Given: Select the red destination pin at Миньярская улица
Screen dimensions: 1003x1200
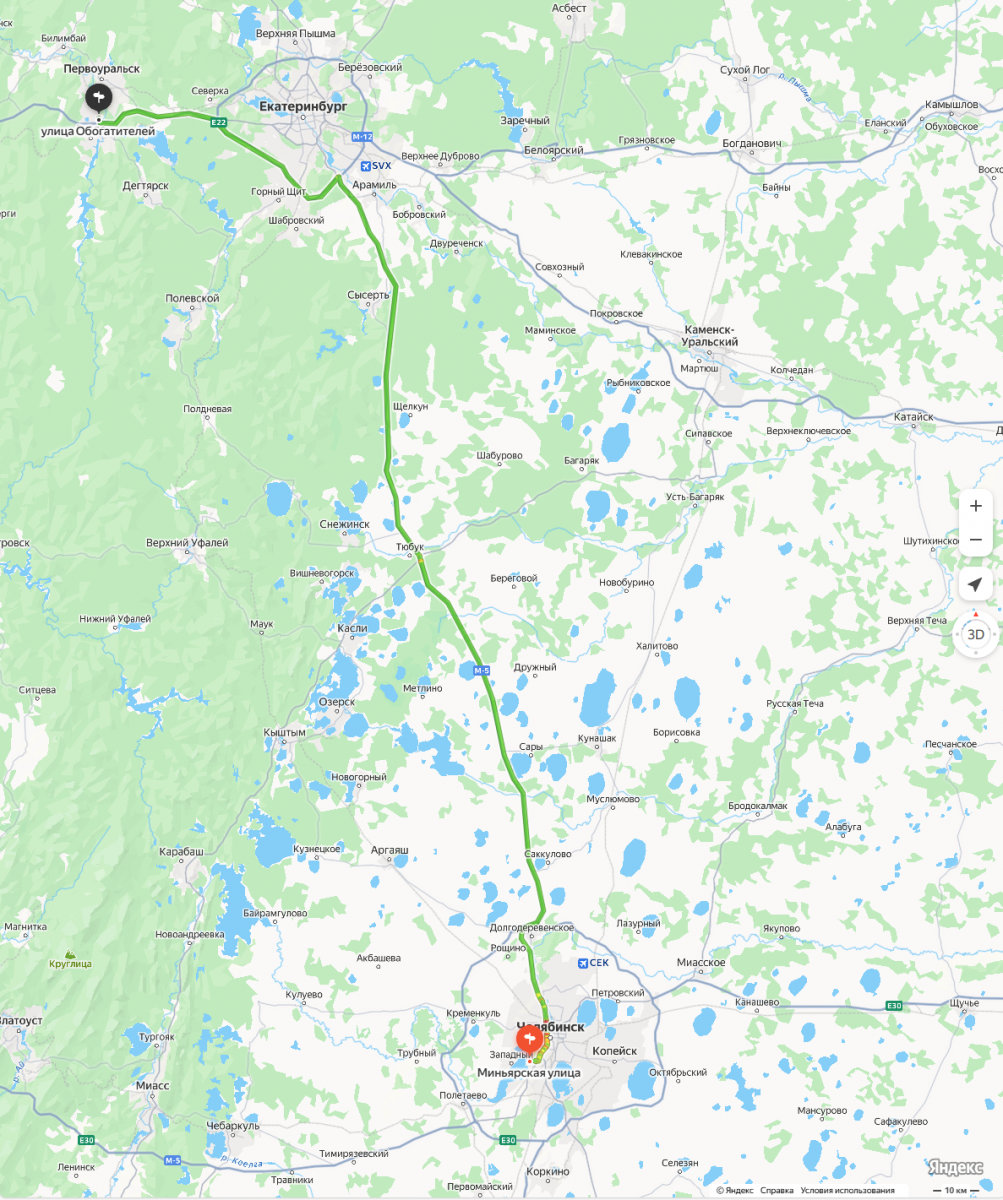Looking at the screenshot, I should tap(530, 1036).
